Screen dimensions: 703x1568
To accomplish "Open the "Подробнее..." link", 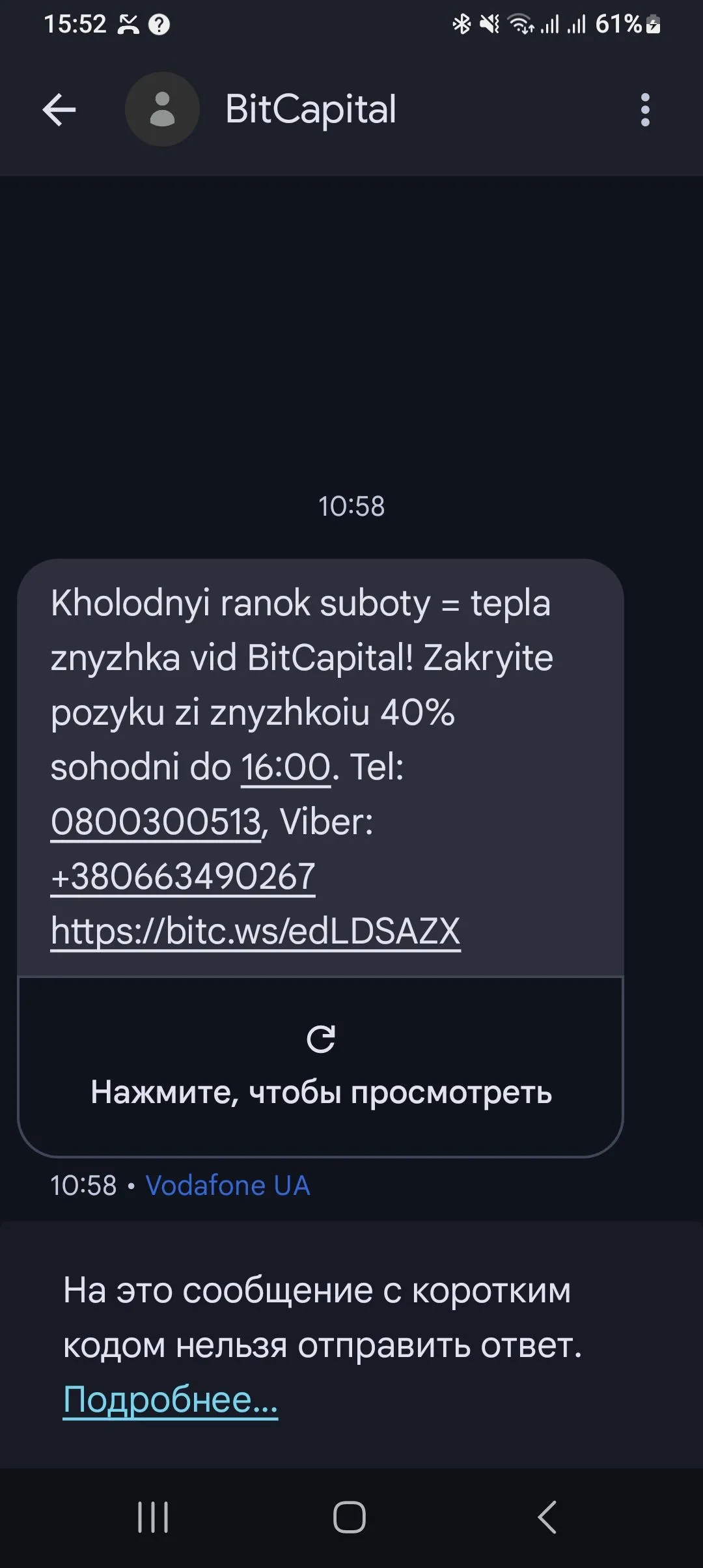I will tap(171, 1400).
